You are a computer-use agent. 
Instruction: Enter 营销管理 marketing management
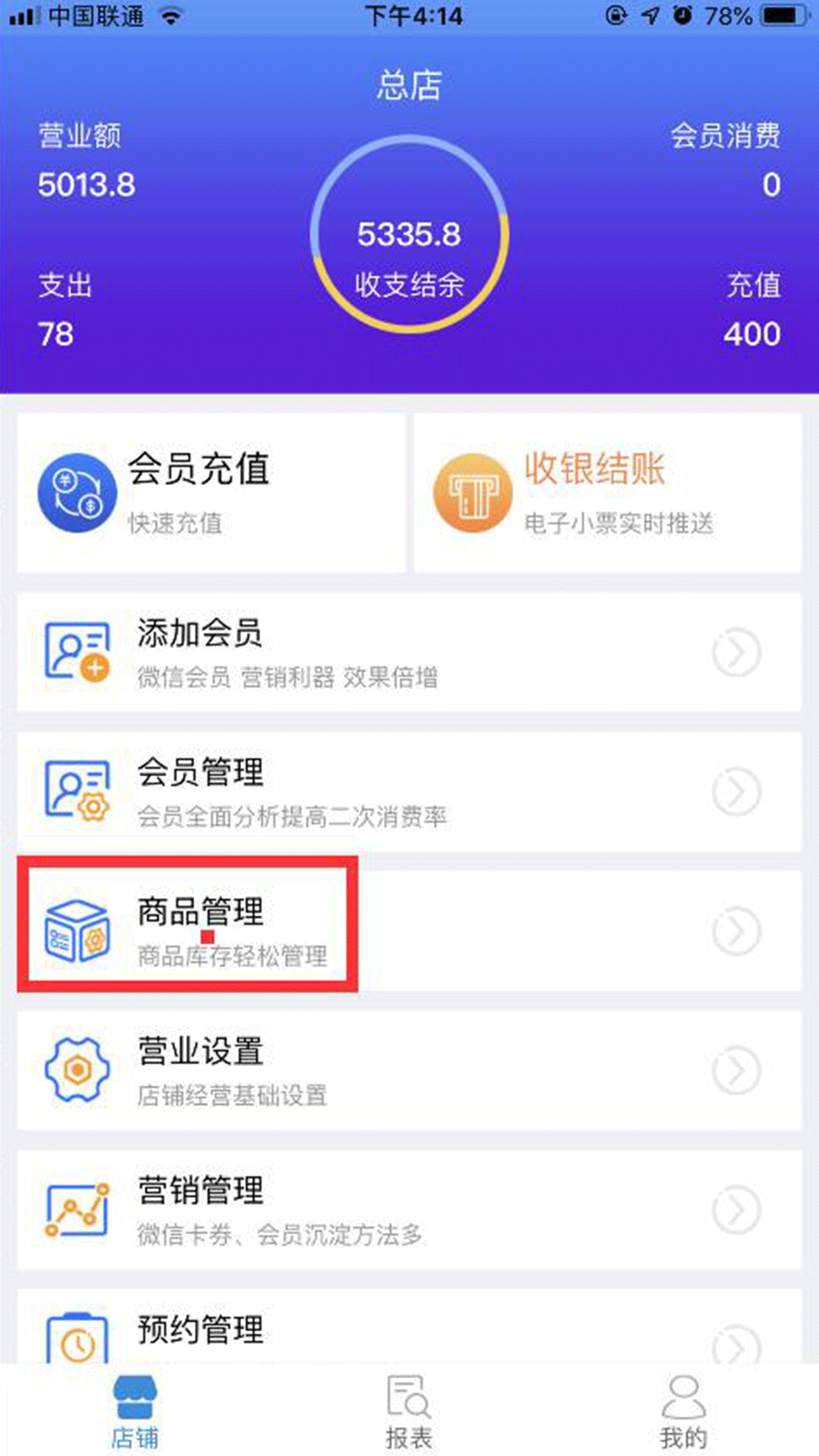point(409,1209)
